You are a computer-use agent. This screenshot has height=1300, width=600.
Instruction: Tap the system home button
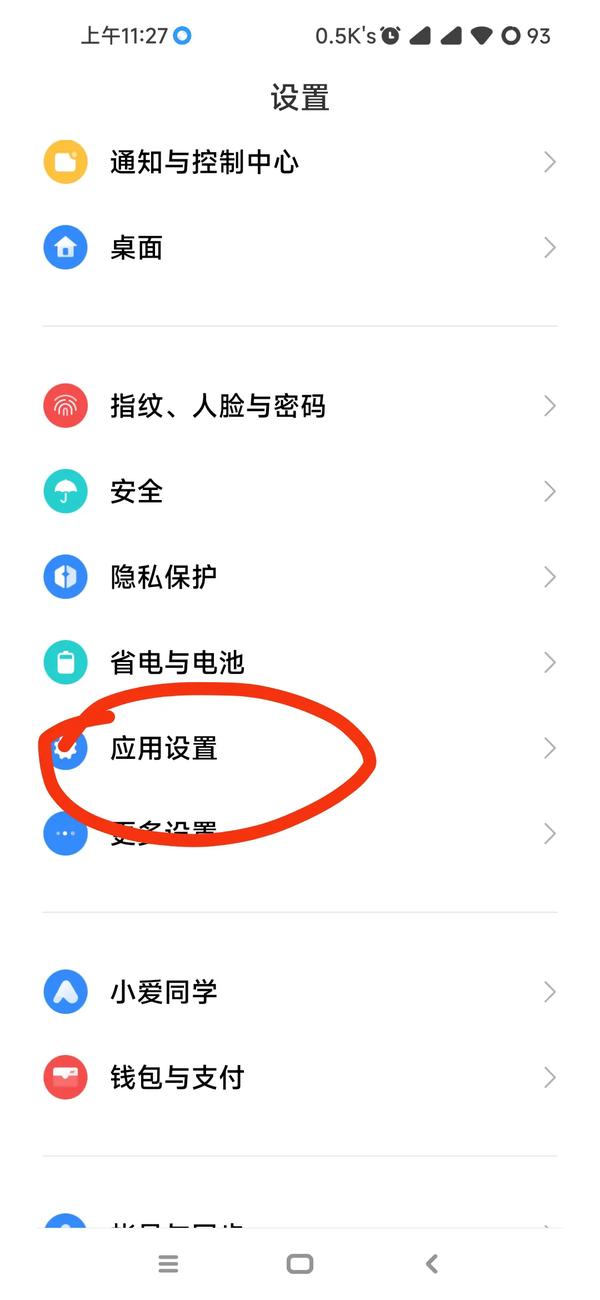pos(300,1264)
